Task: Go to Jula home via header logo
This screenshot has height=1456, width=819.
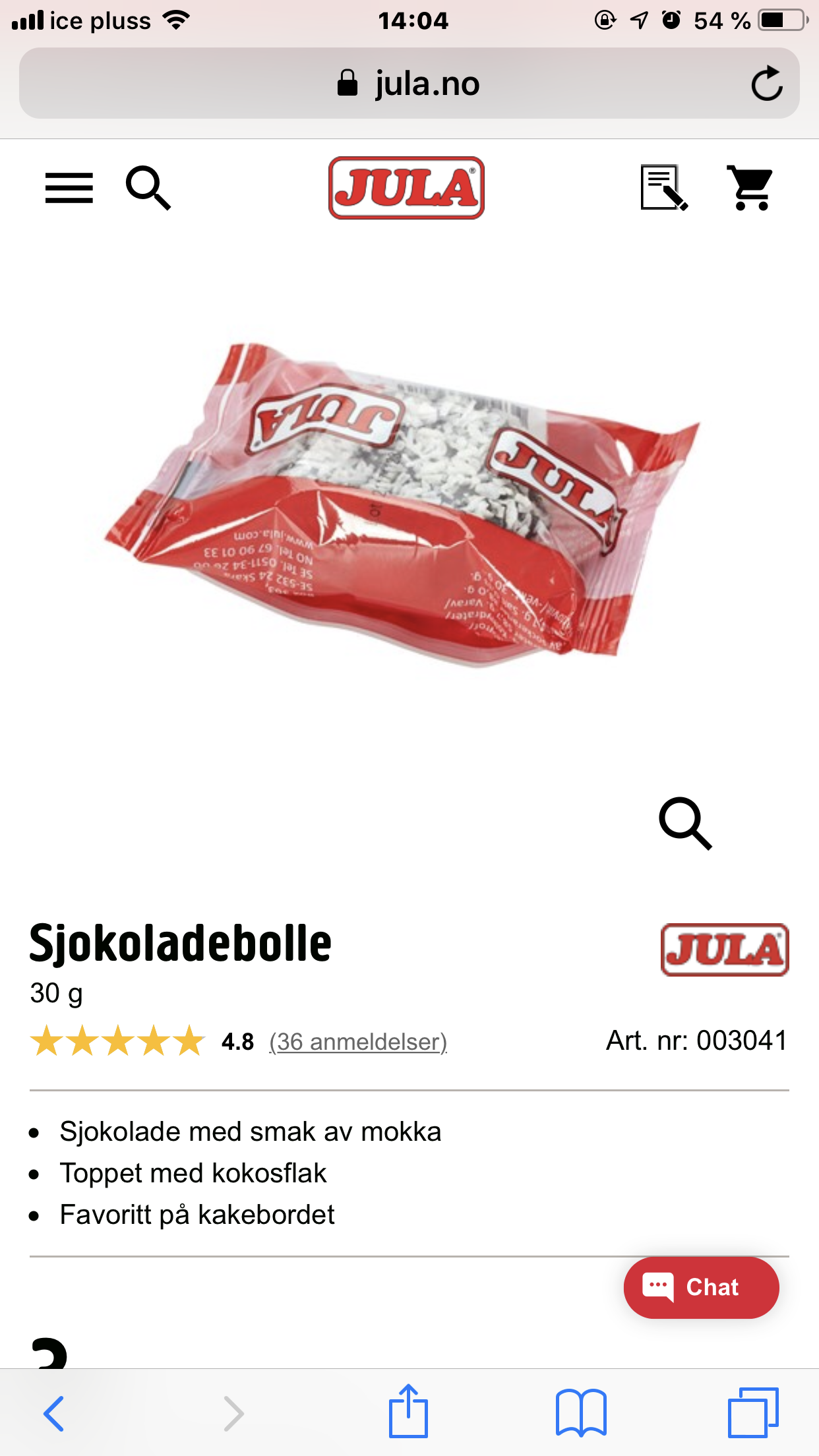Action: 406,188
